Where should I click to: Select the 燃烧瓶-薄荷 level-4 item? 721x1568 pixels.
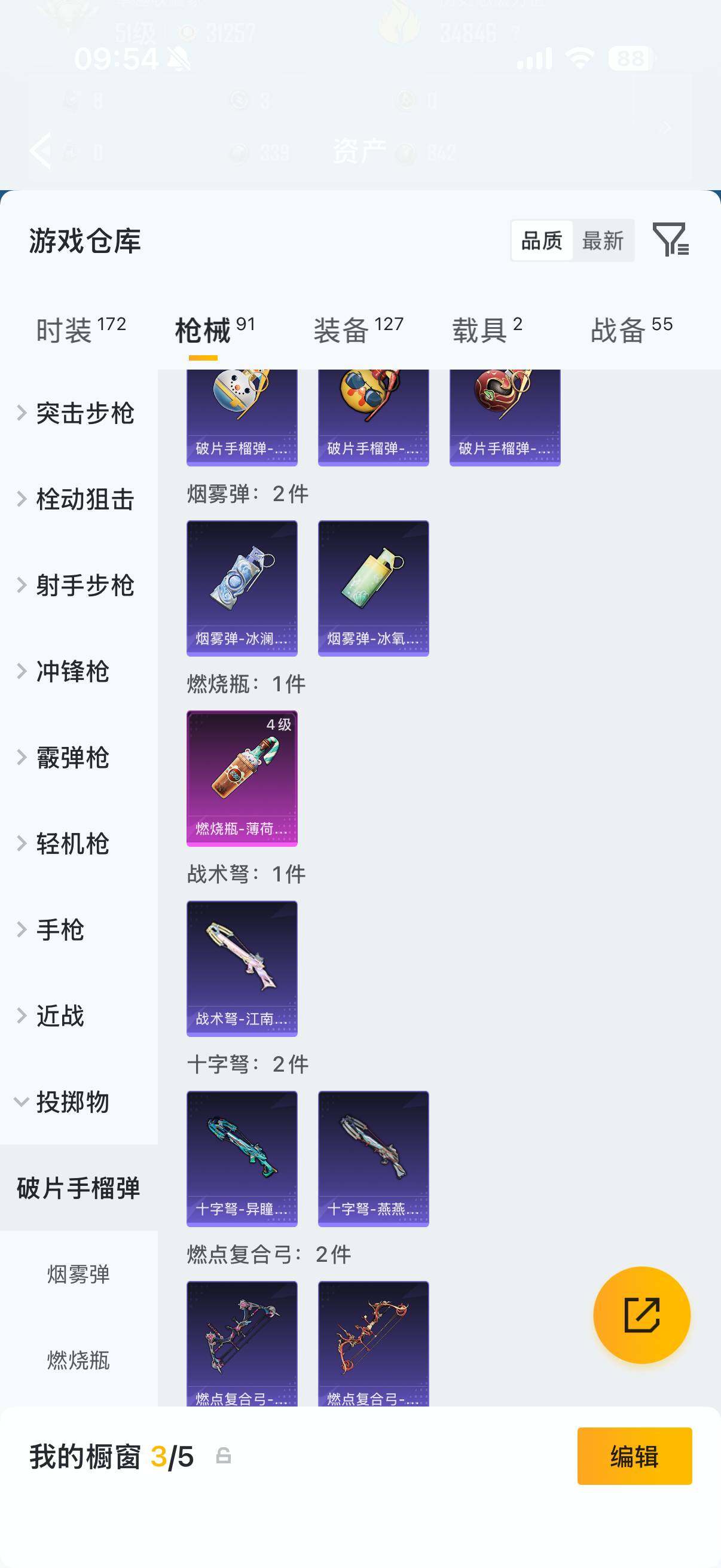(x=242, y=777)
